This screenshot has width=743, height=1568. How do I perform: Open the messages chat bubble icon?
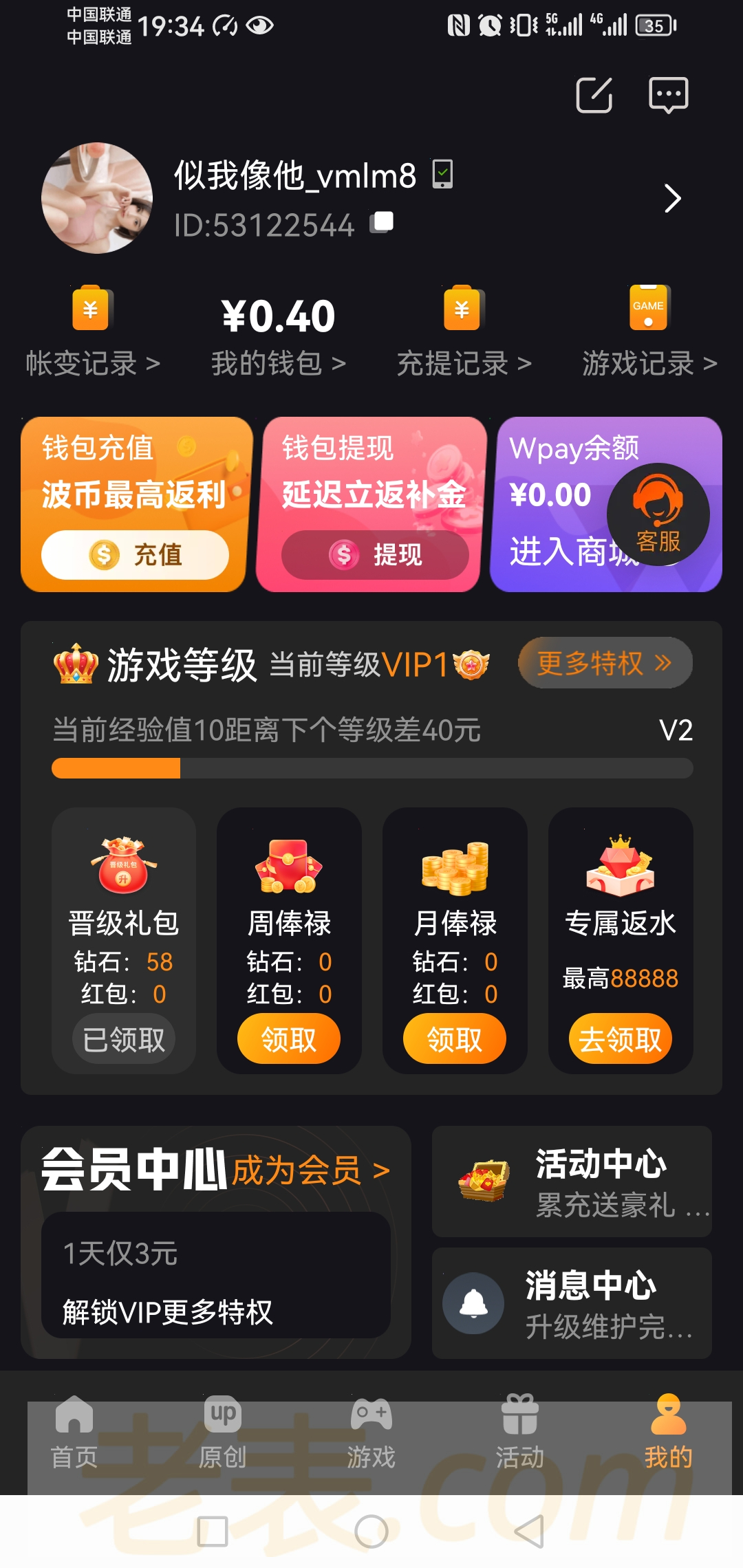tap(668, 95)
